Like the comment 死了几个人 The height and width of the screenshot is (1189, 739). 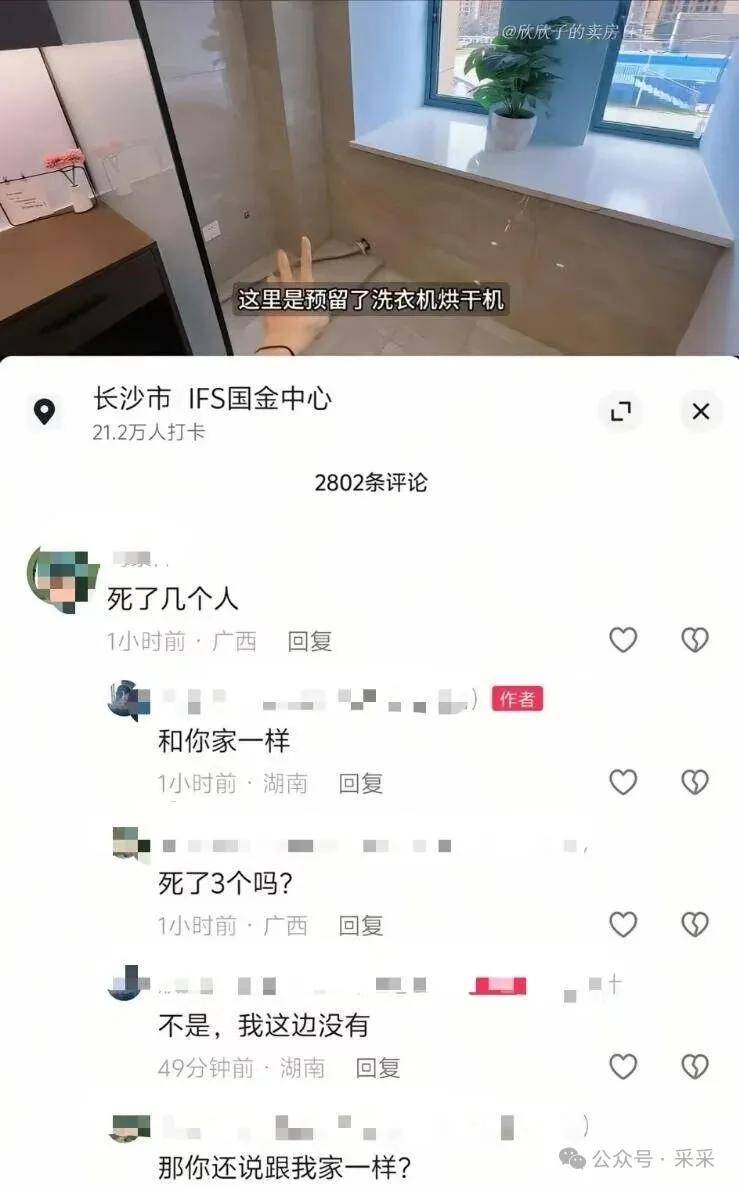[x=623, y=640]
